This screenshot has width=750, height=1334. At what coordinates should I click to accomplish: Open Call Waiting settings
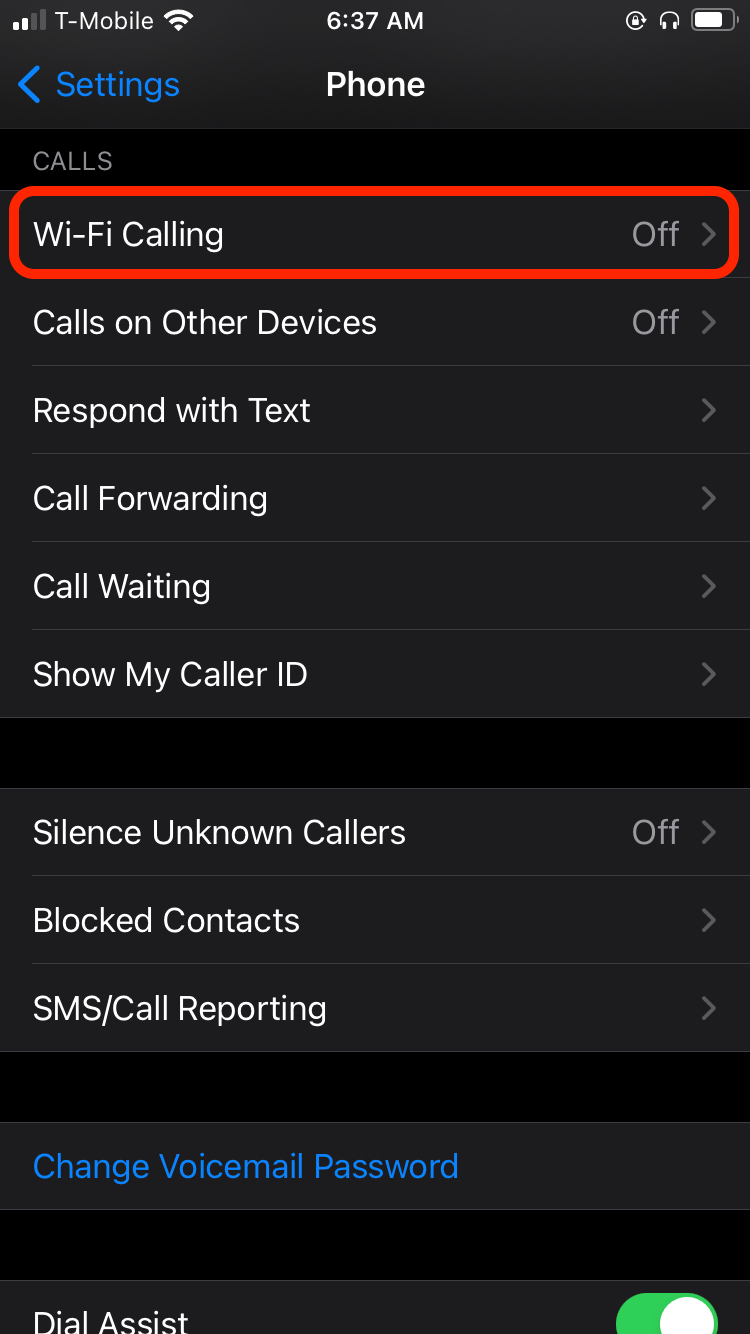(375, 587)
